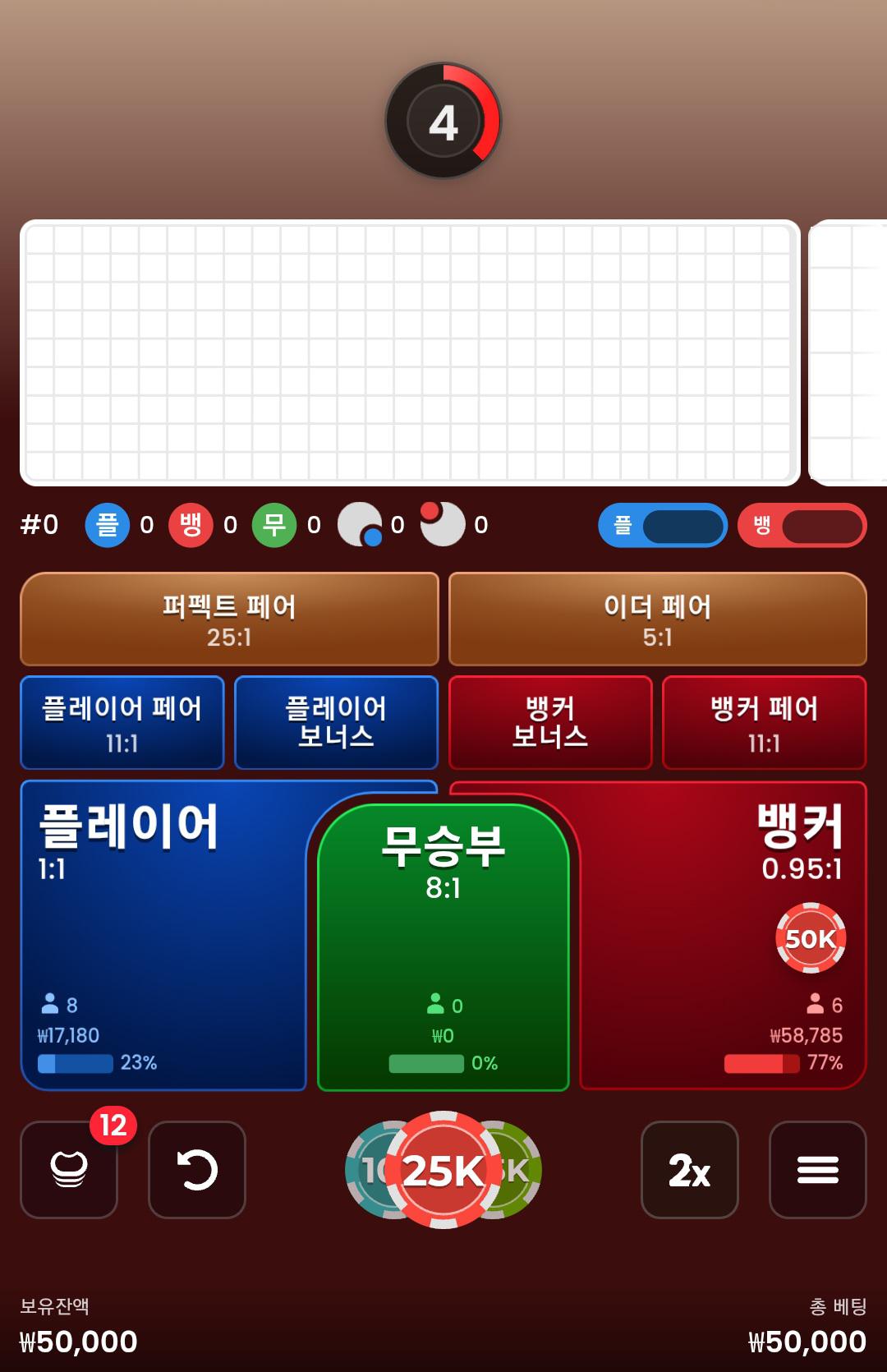
Task: Put a chip on 무승부 8:1
Action: [443, 945]
